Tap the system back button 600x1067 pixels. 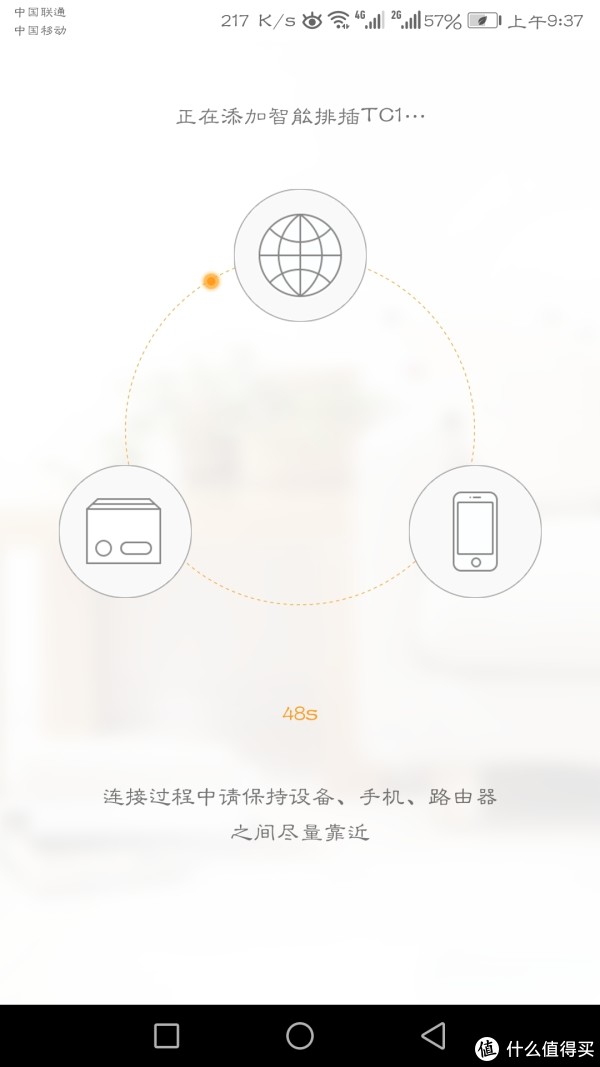point(433,1035)
